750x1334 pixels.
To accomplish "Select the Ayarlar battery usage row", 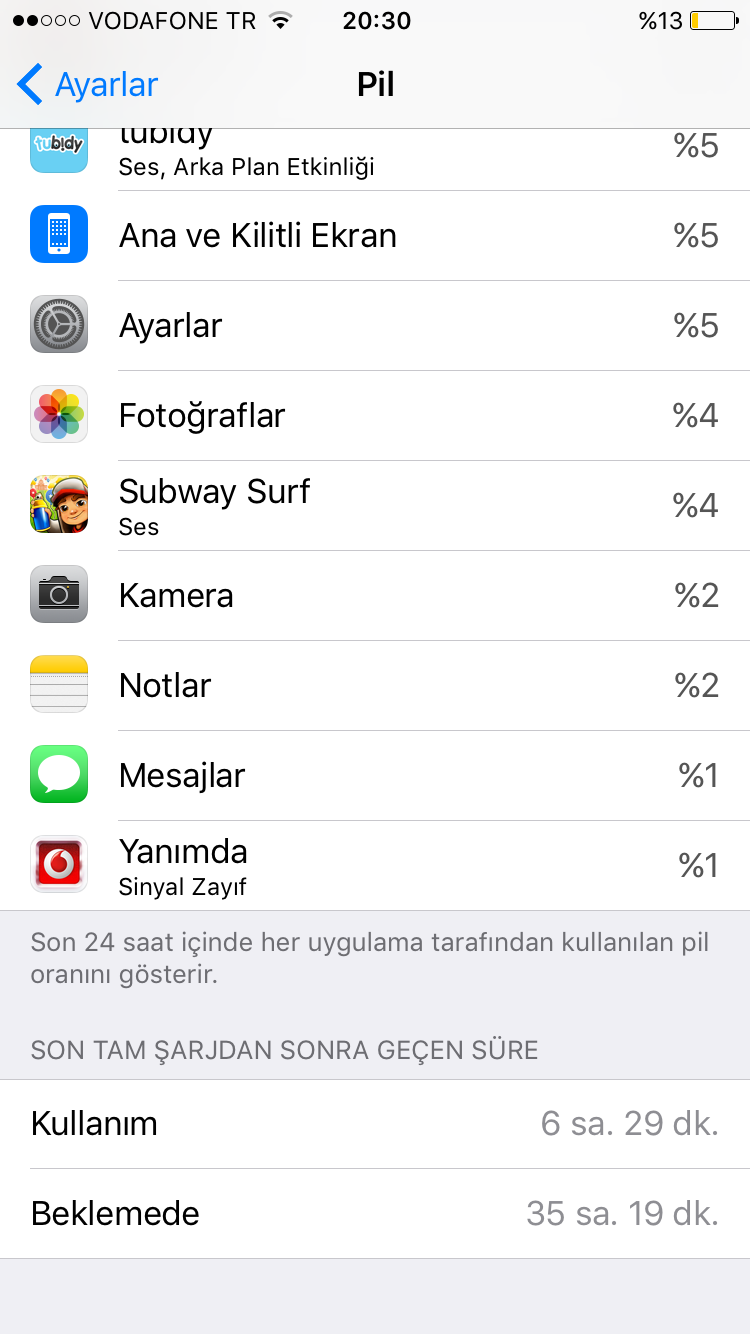I will (x=375, y=326).
